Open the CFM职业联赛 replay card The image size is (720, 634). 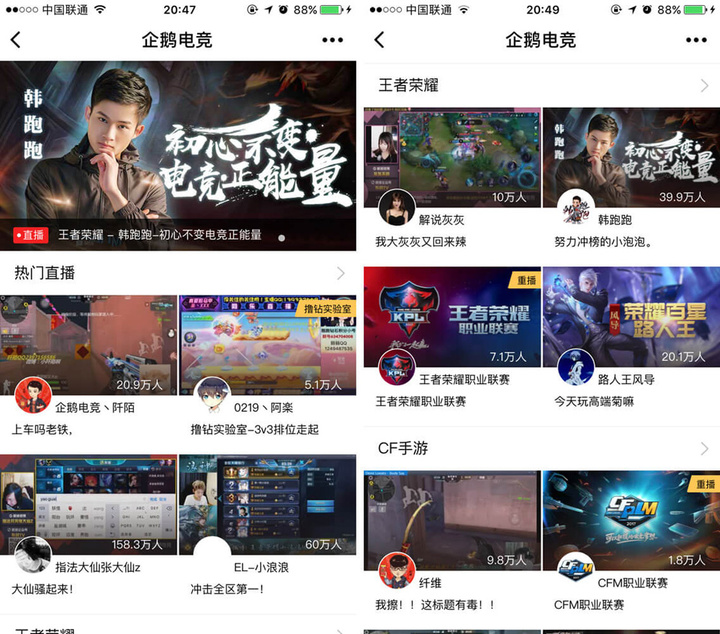(x=630, y=522)
